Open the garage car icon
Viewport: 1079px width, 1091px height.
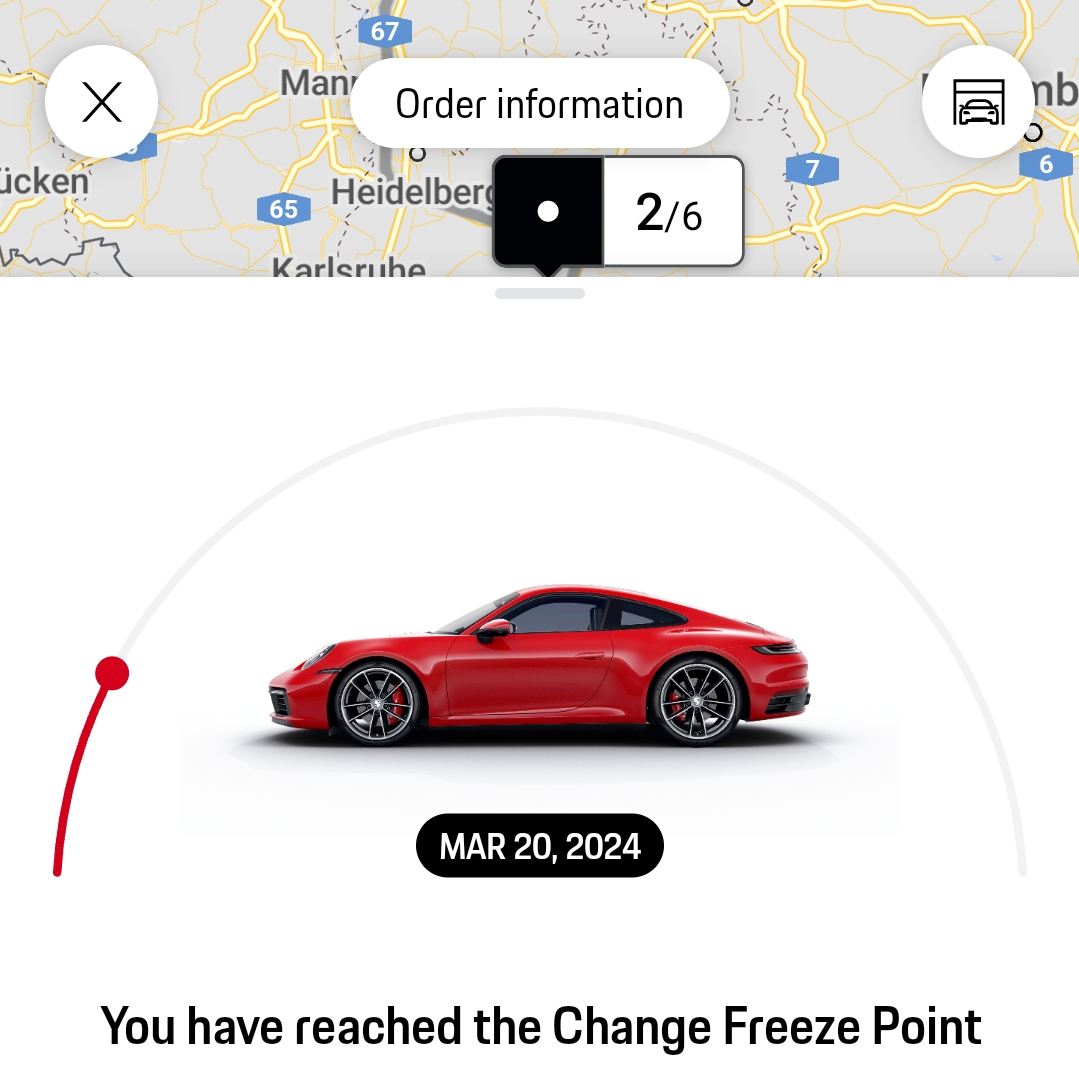tap(978, 102)
